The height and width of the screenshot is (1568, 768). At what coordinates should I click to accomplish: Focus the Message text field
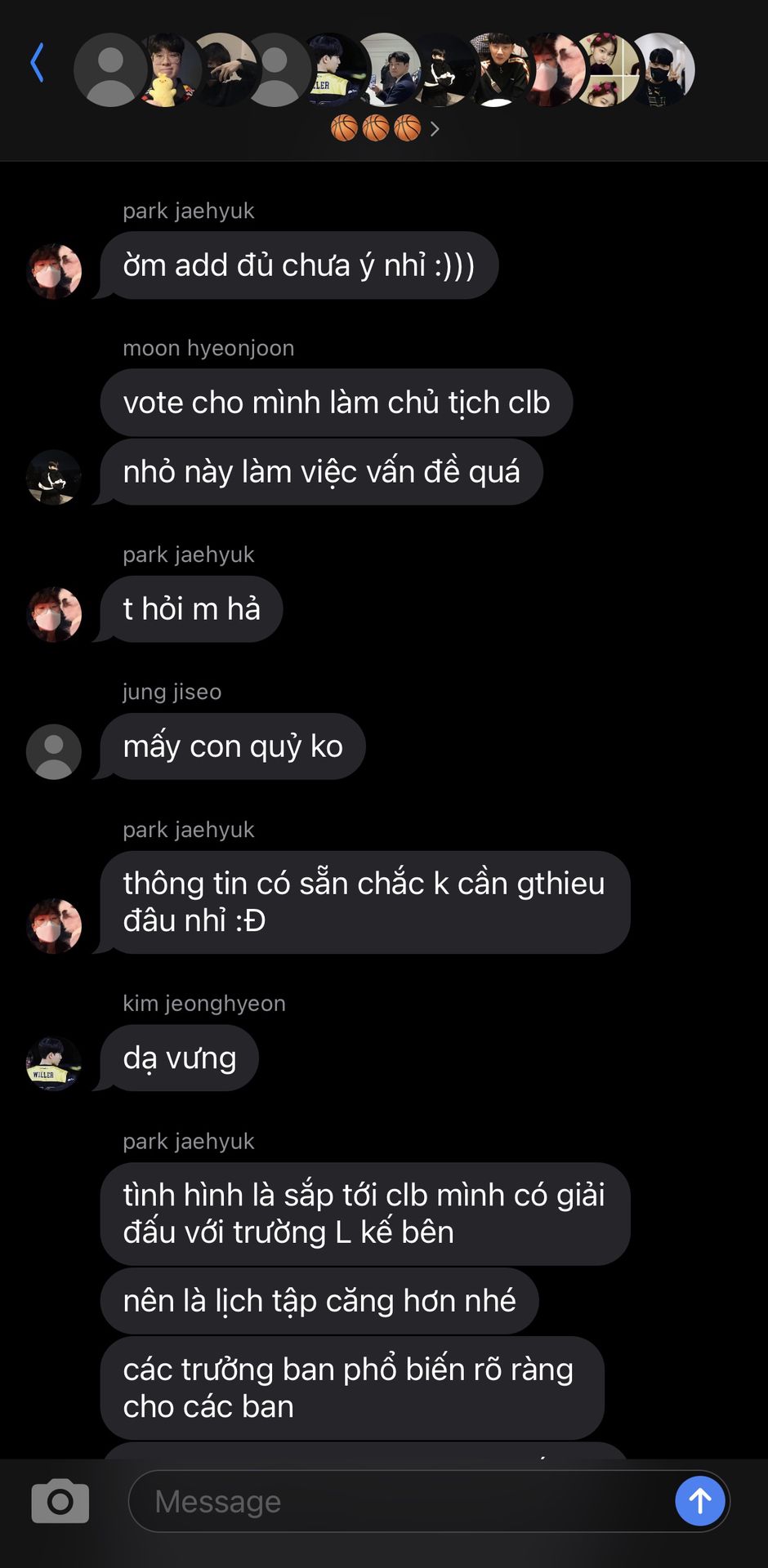pyautogui.click(x=400, y=1501)
